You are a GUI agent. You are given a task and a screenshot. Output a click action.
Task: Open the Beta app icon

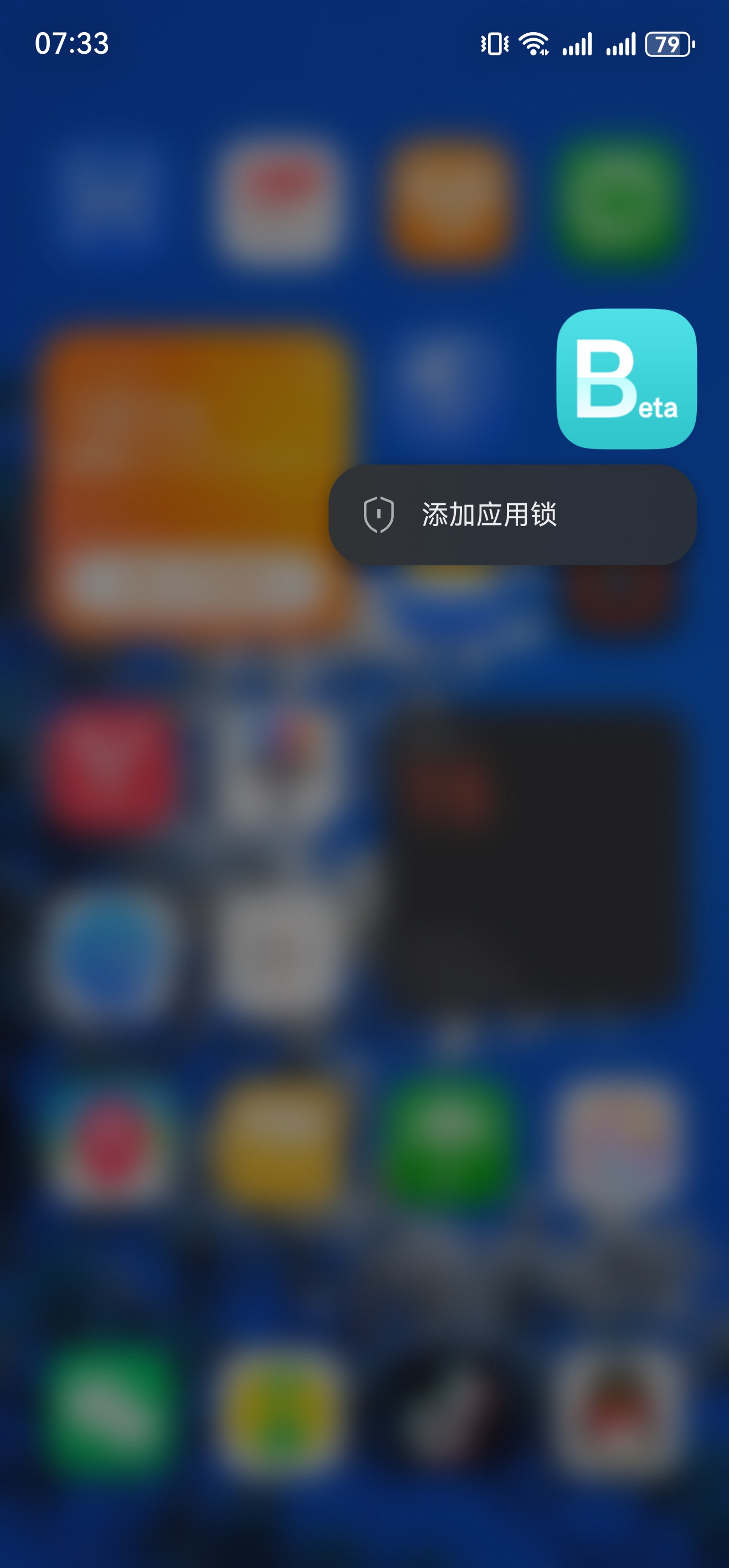626,379
